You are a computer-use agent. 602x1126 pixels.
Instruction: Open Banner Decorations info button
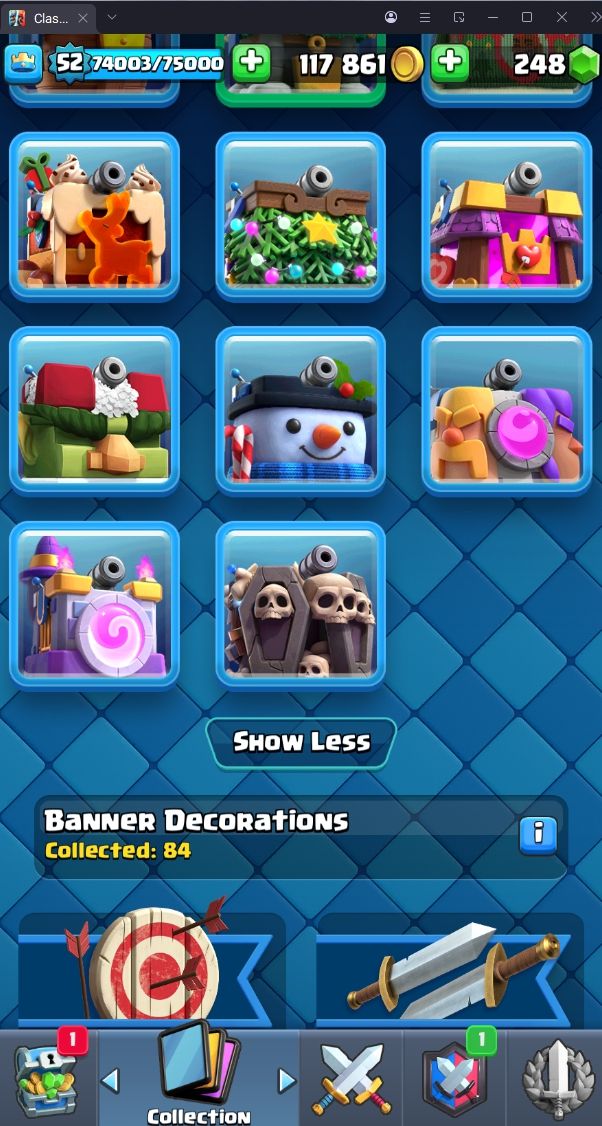coord(538,835)
